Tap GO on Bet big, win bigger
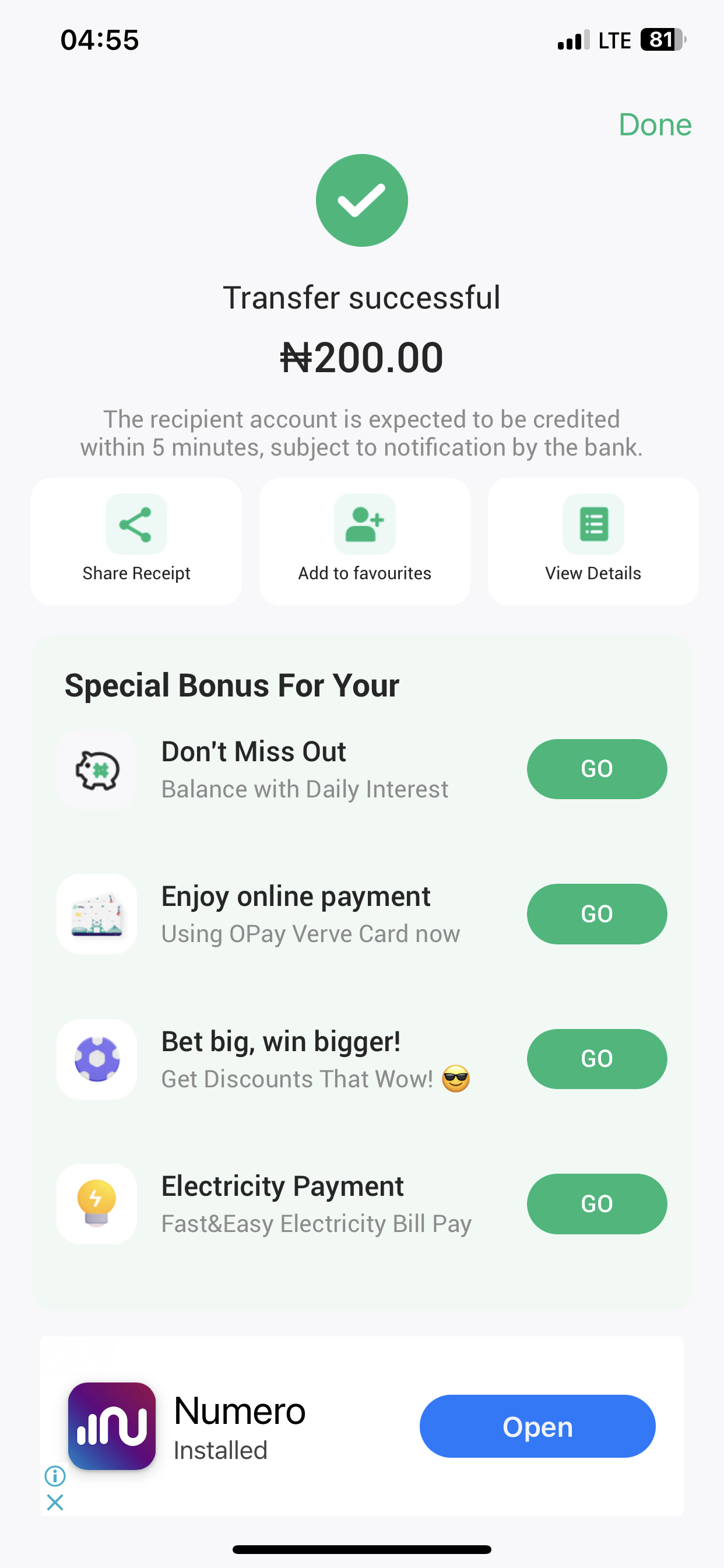The width and height of the screenshot is (724, 1568). point(596,1059)
